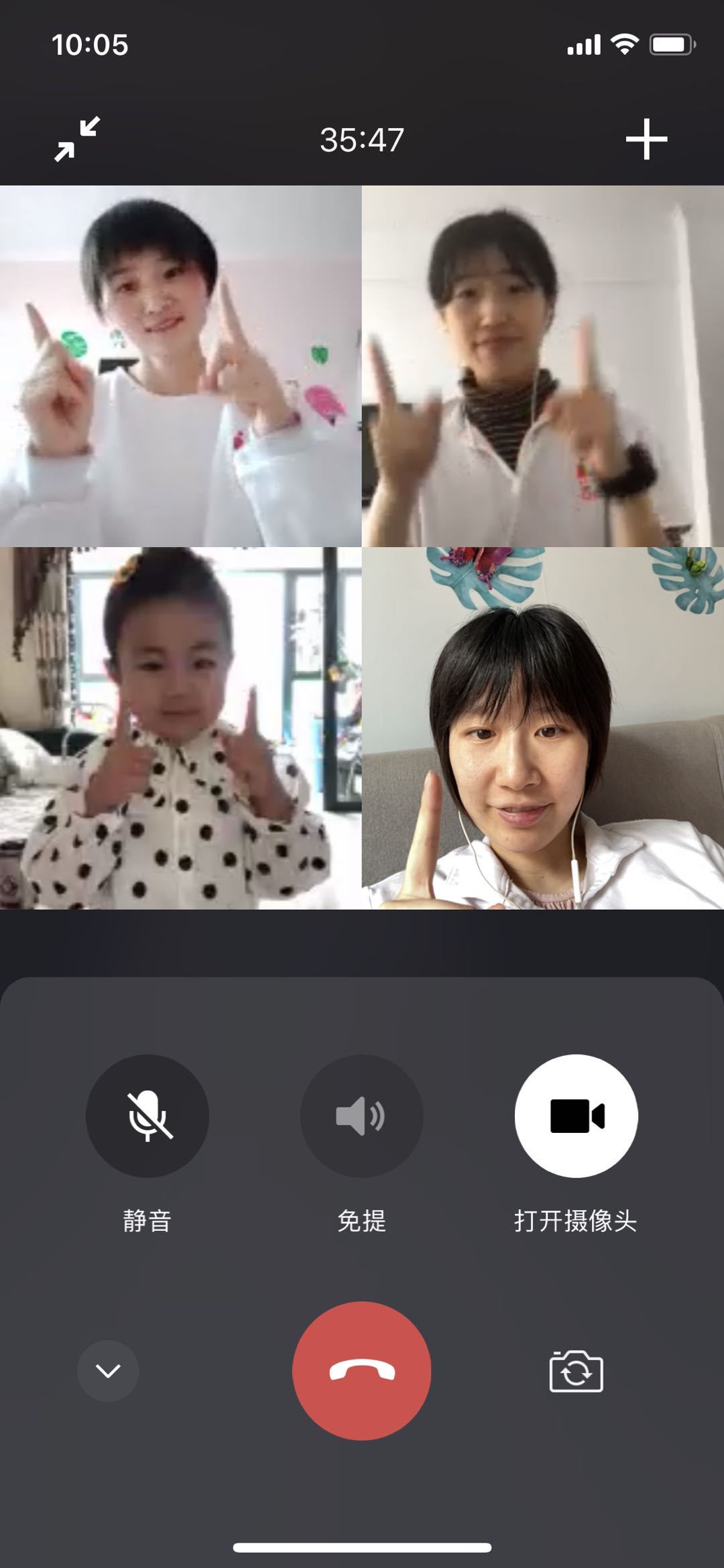This screenshot has height=1568, width=724.
Task: Select the polka-dot child's video tile
Action: click(x=180, y=728)
